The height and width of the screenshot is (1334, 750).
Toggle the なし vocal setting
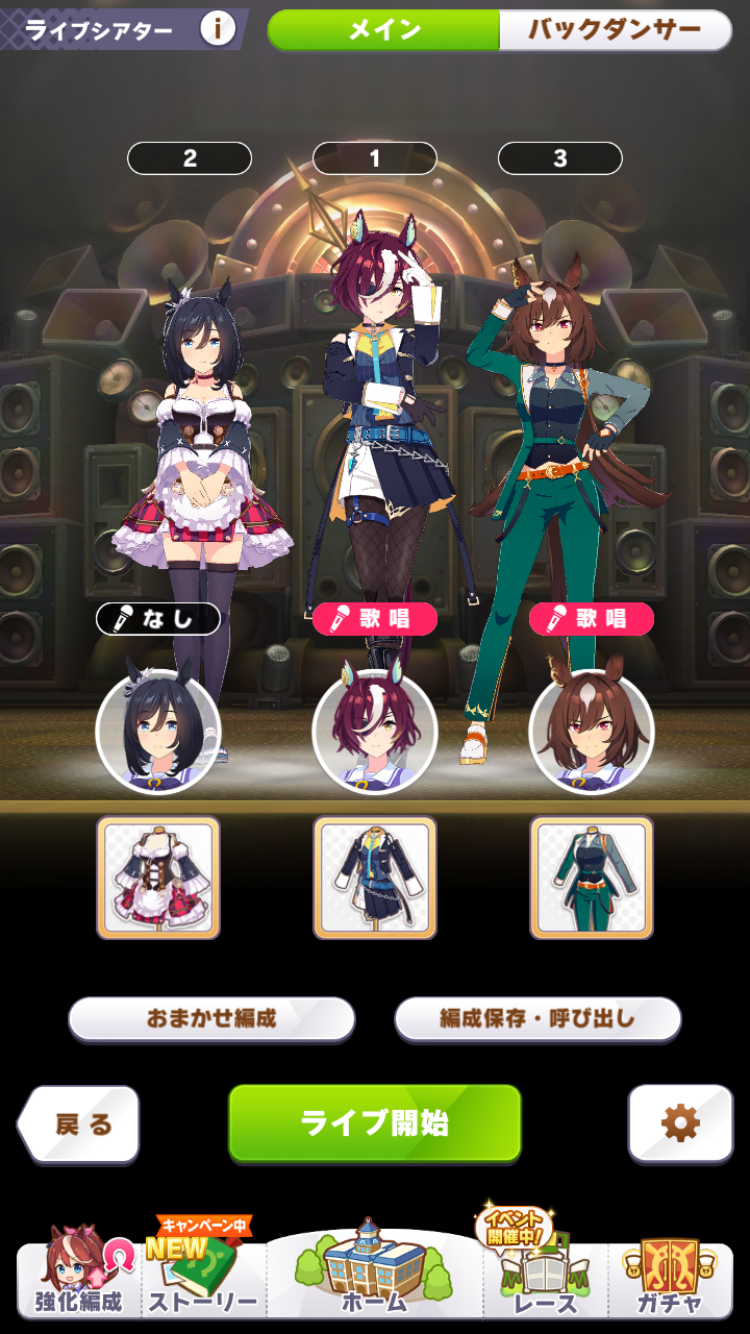coord(158,619)
